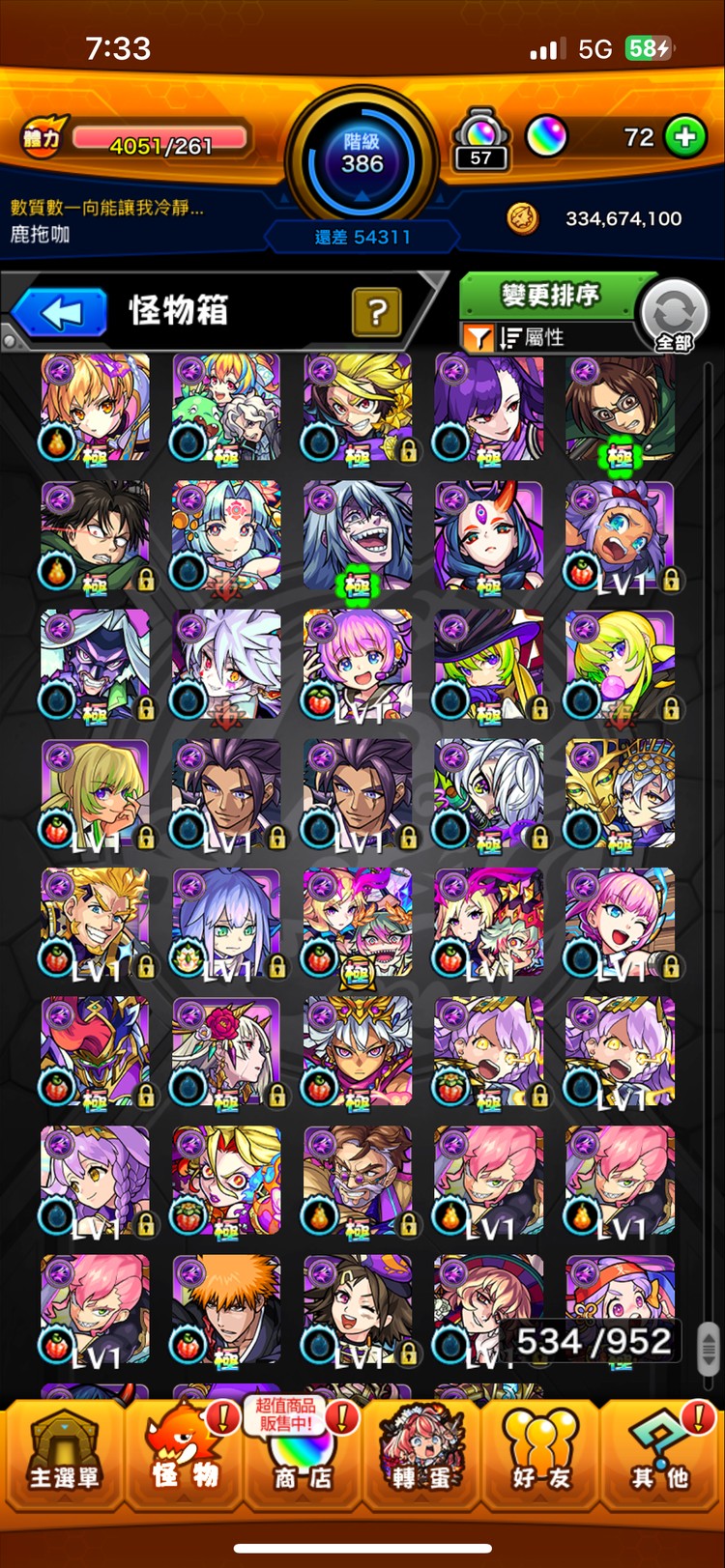The image size is (725, 1568).
Task: Tap the 全部 refresh button
Action: [x=675, y=315]
